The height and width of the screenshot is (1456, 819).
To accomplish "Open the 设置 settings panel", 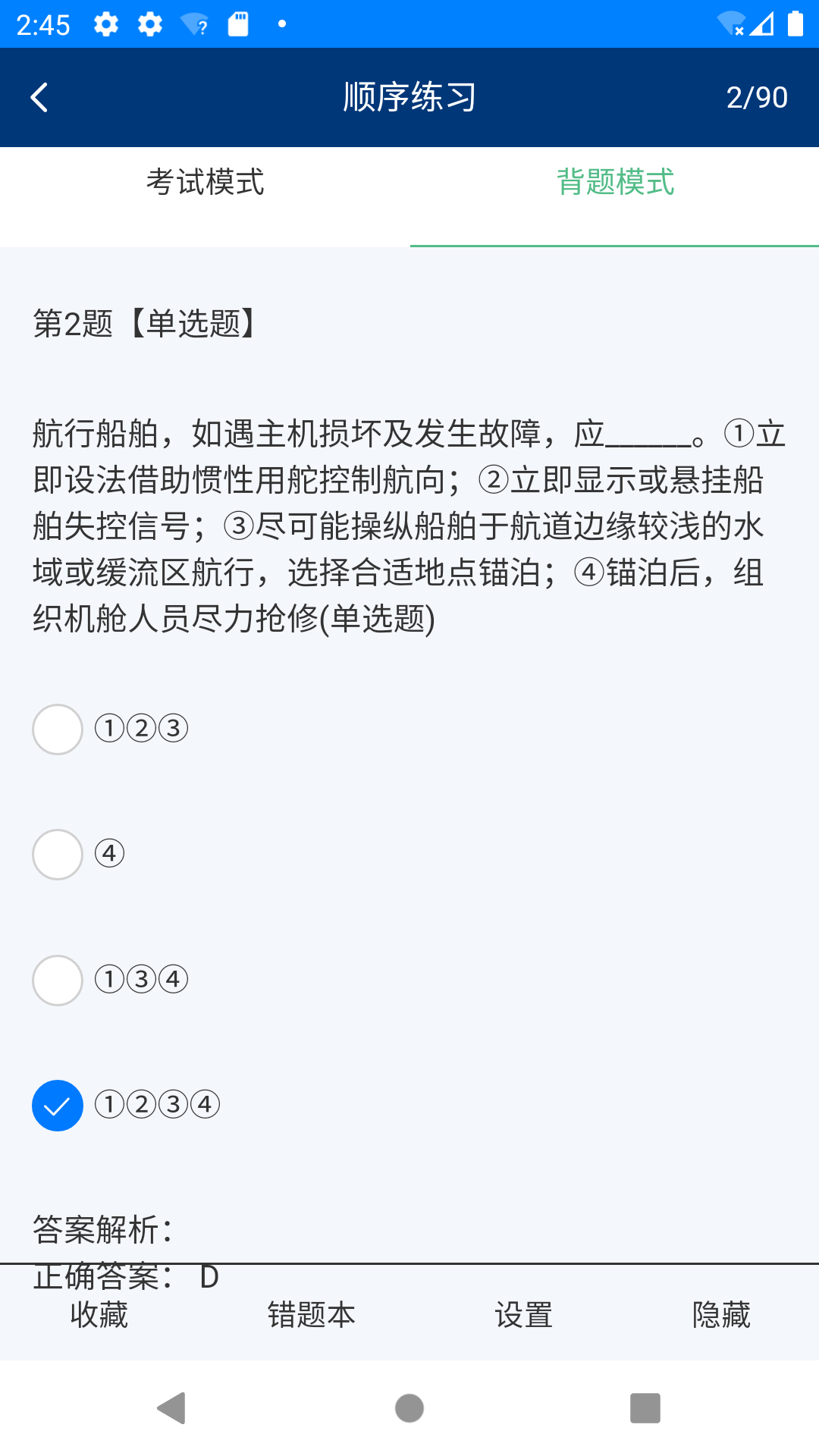I will pyautogui.click(x=523, y=1315).
